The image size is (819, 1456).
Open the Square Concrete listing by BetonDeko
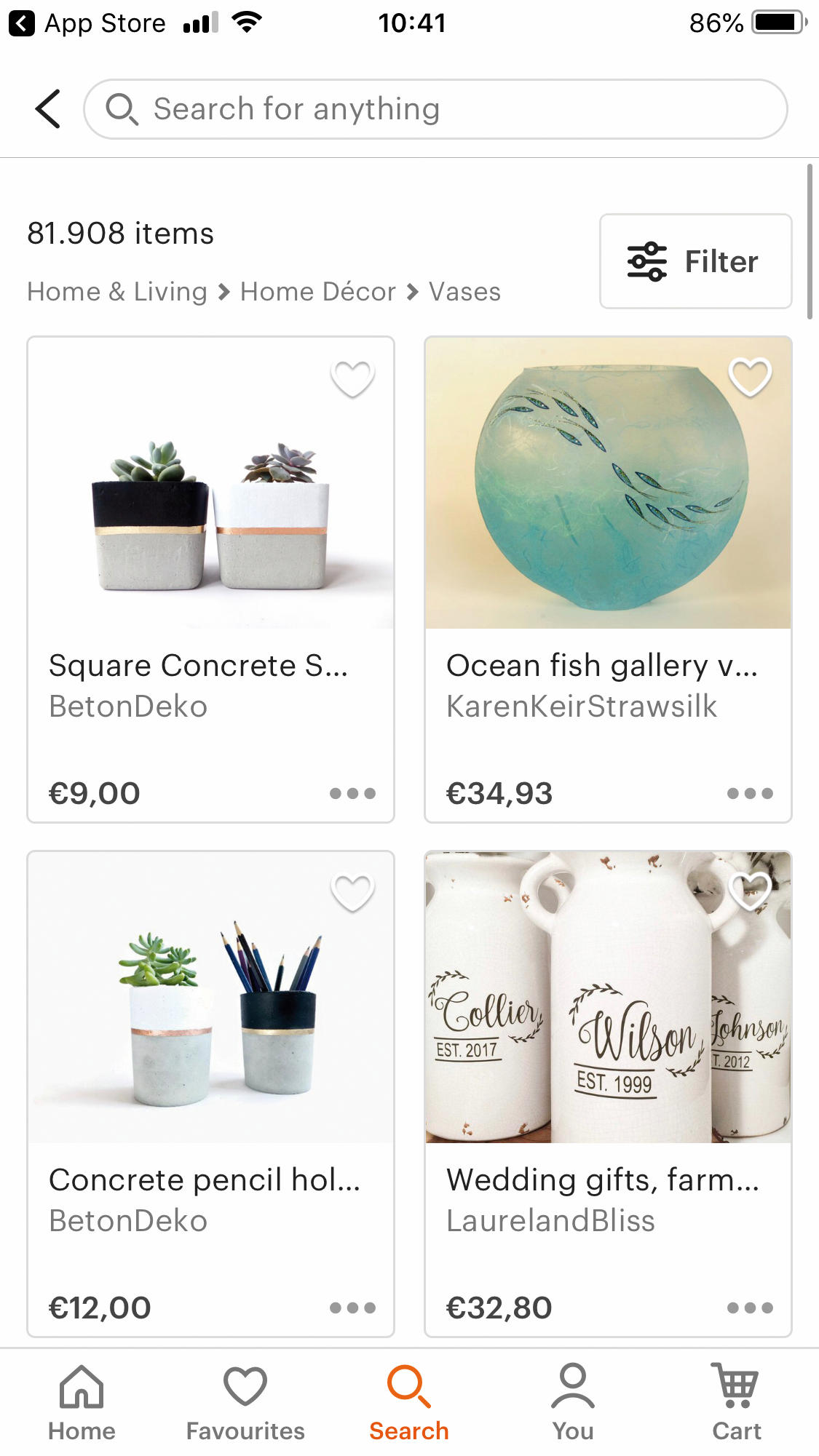click(210, 580)
